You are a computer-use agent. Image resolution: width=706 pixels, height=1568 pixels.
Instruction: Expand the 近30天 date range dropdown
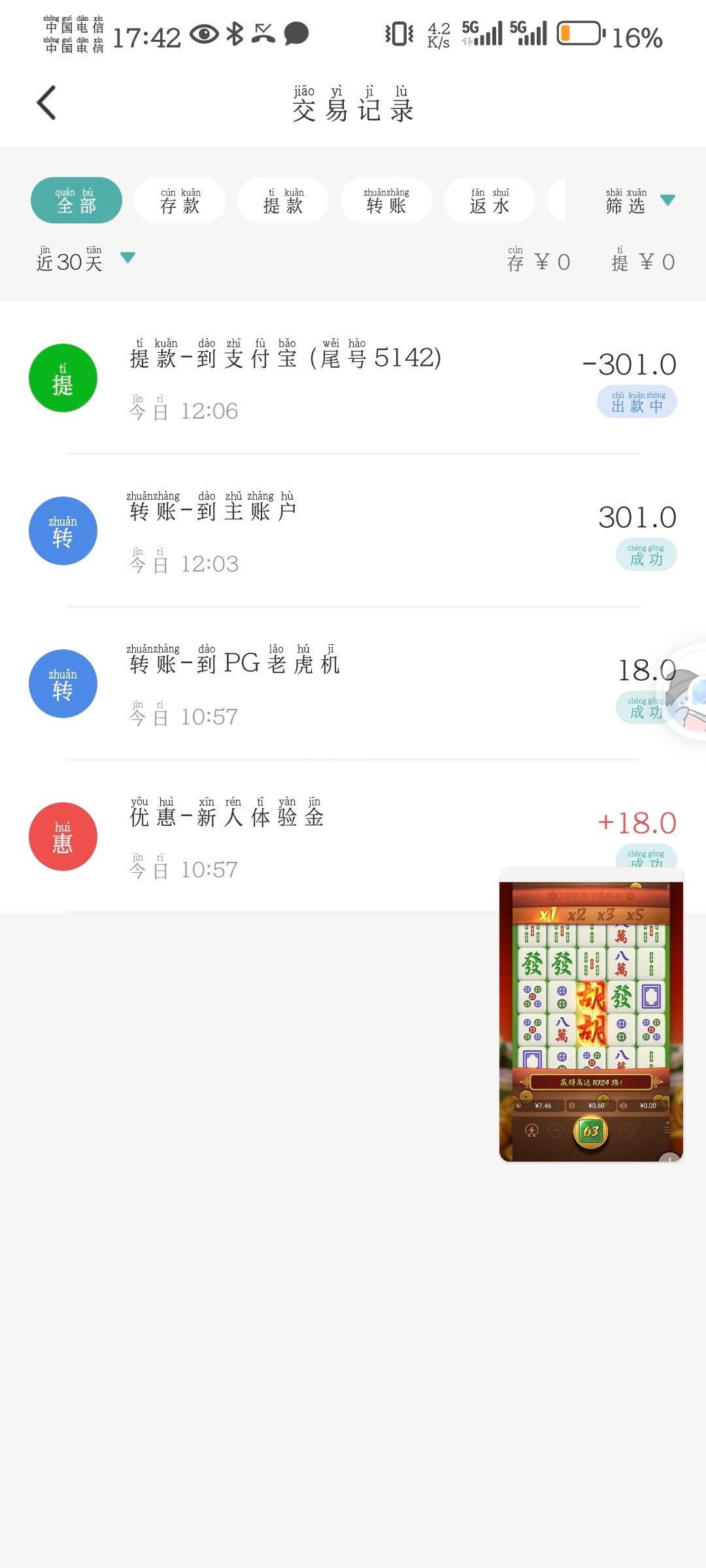[x=86, y=259]
